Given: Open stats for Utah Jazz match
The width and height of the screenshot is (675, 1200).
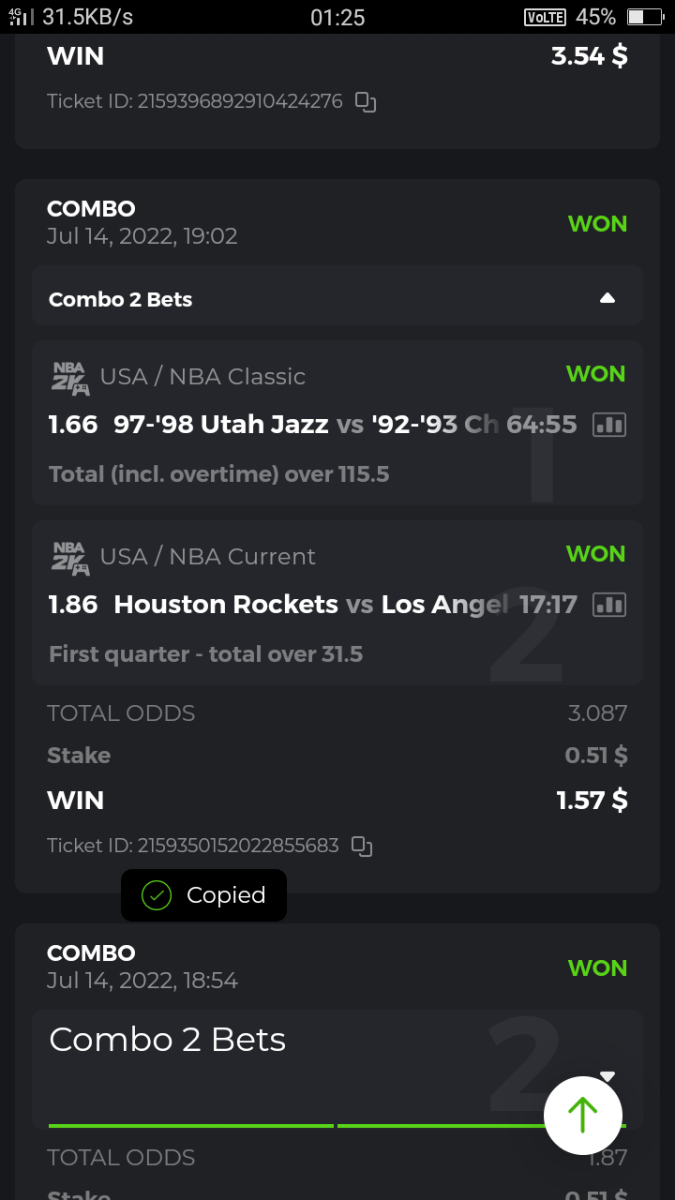Looking at the screenshot, I should pos(609,425).
